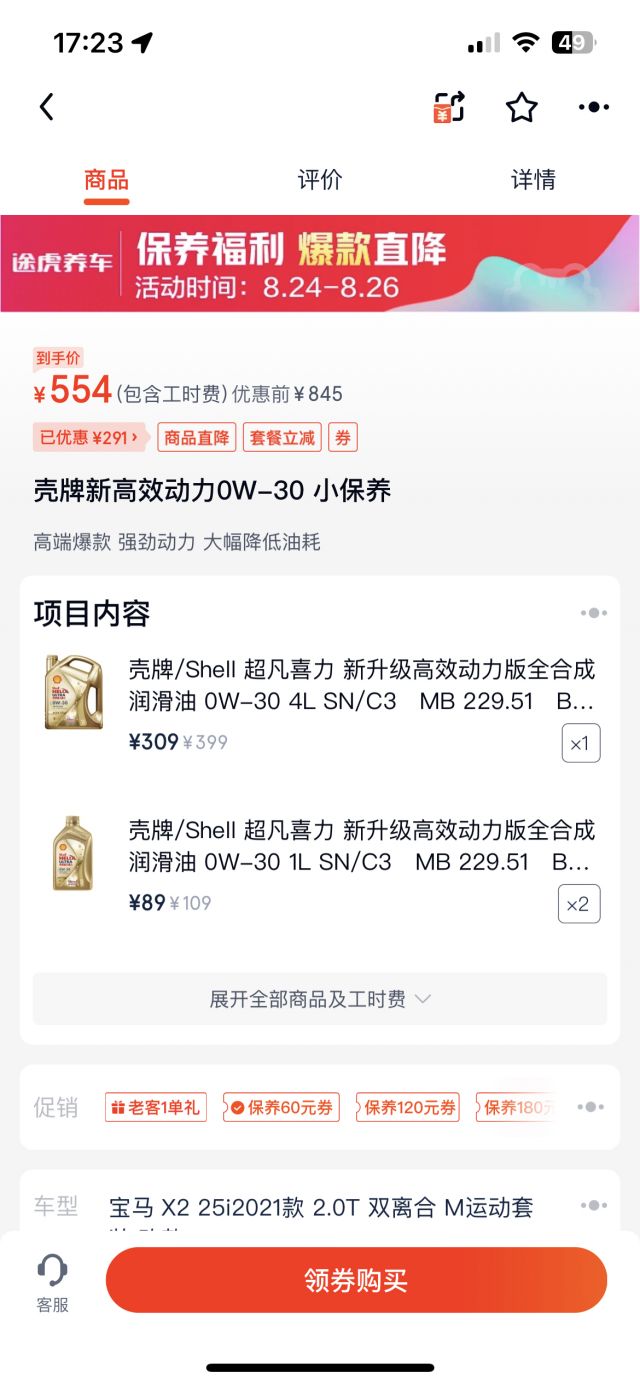Open the 保养福利 爆款直降 banner

[320, 263]
